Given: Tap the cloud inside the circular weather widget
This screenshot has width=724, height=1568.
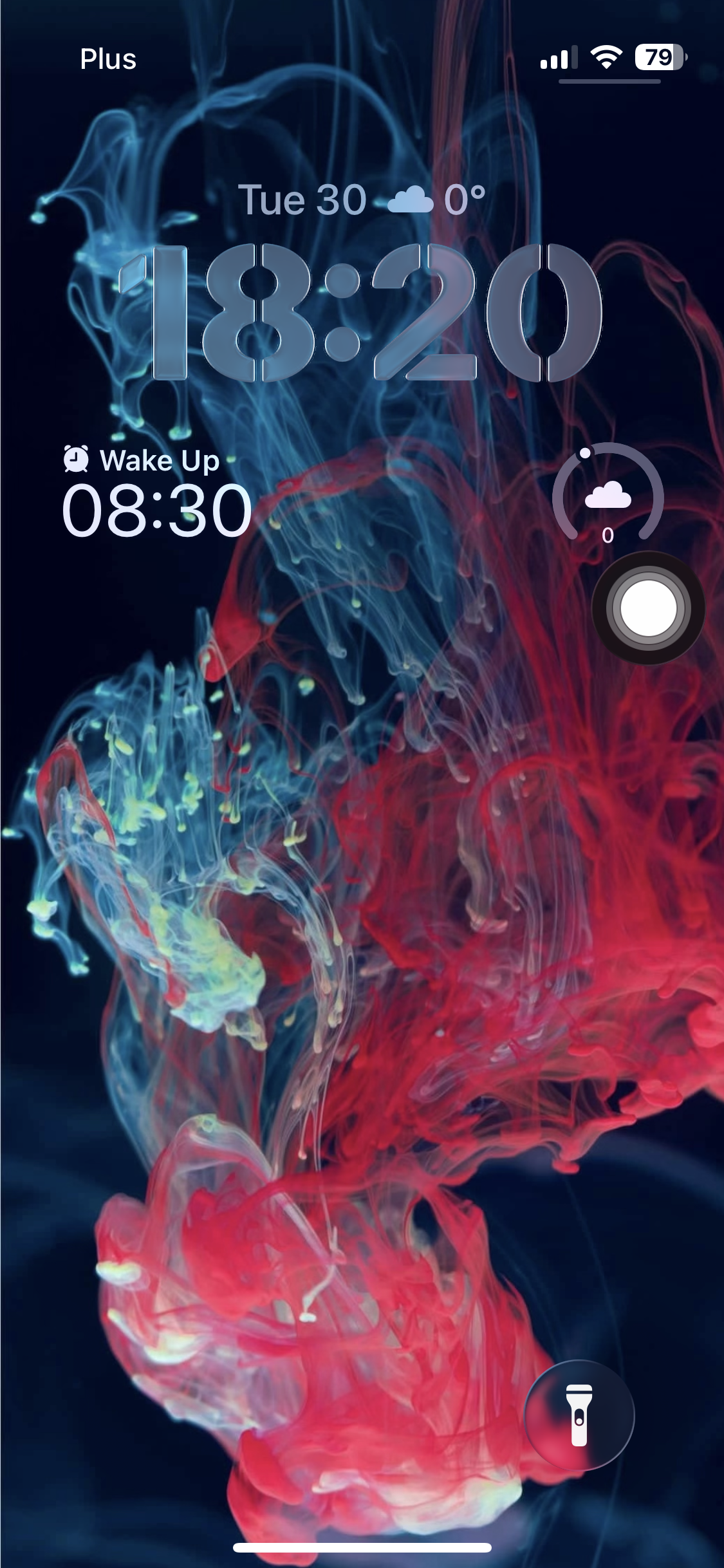Looking at the screenshot, I should click(x=608, y=494).
